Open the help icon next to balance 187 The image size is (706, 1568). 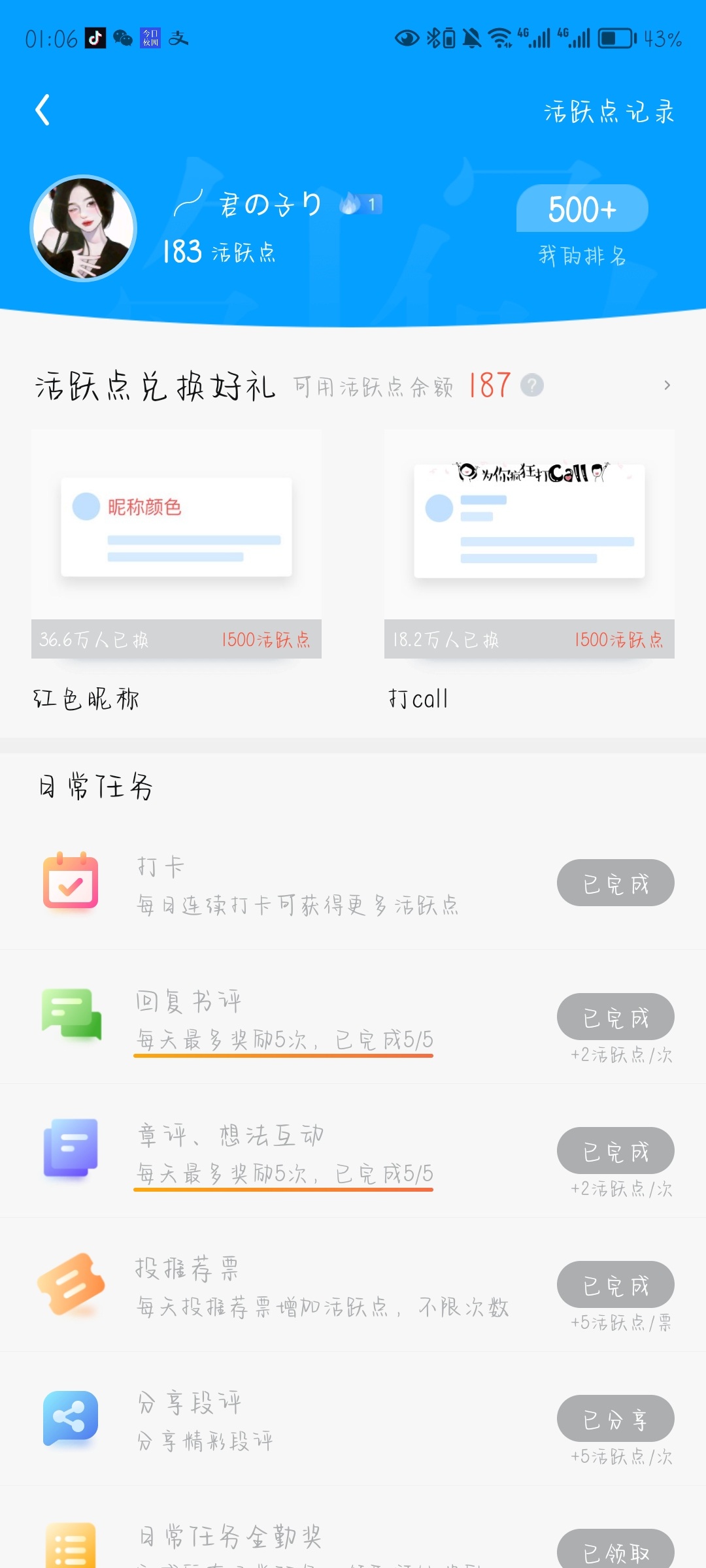[532, 385]
